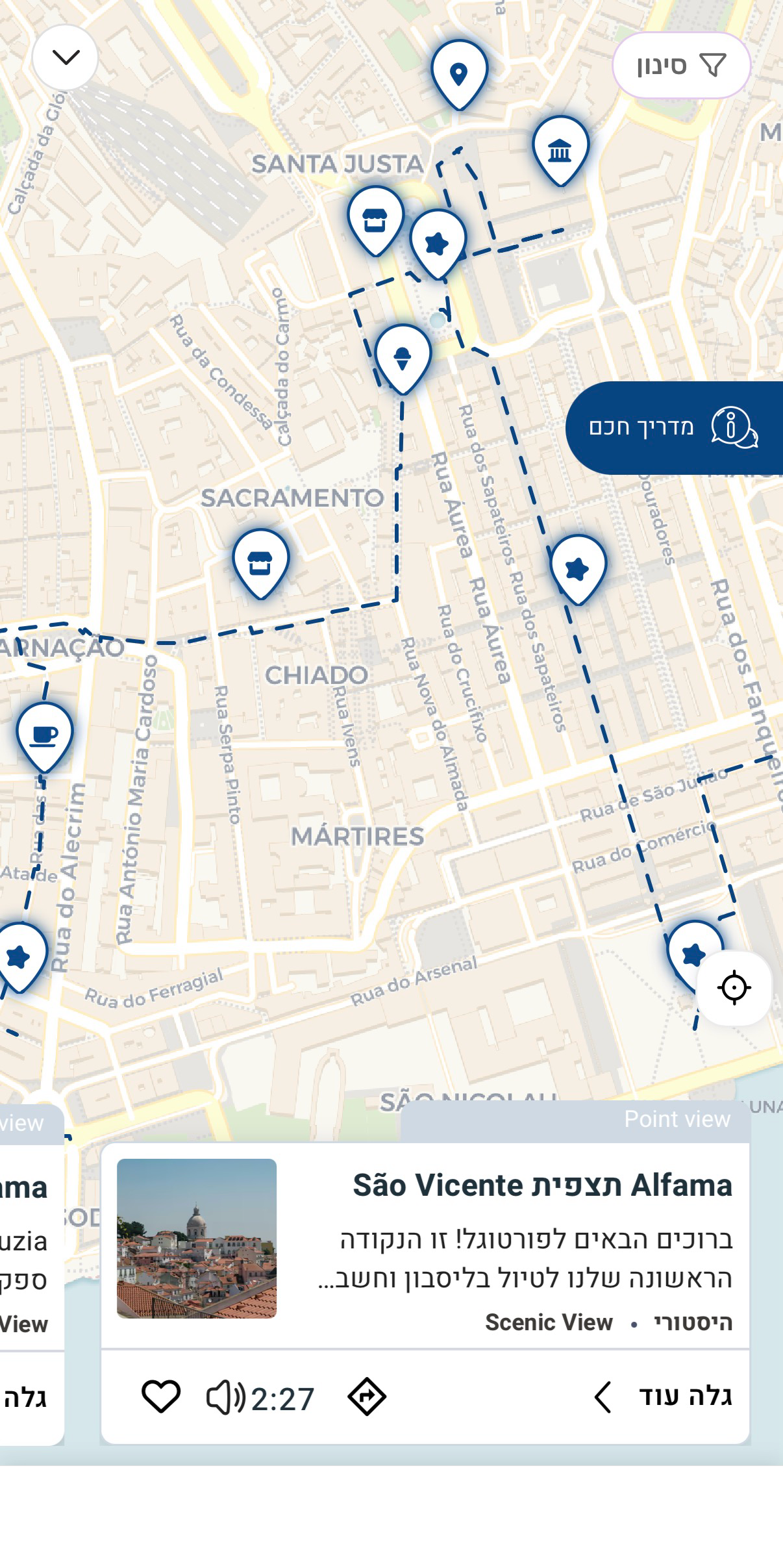Open the סינון filter button
Image resolution: width=783 pixels, height=1568 pixels.
pyautogui.click(x=680, y=66)
